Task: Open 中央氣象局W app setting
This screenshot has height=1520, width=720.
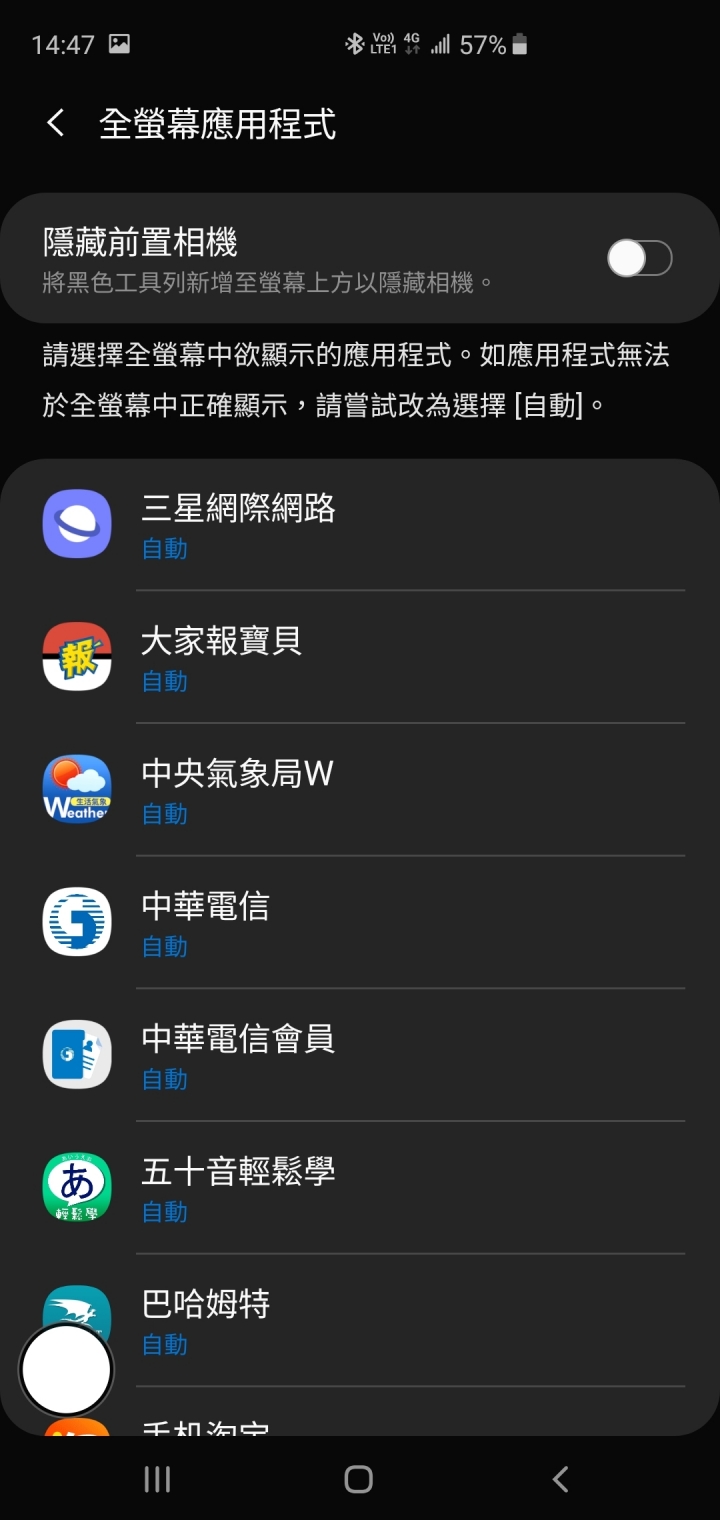Action: click(360, 790)
